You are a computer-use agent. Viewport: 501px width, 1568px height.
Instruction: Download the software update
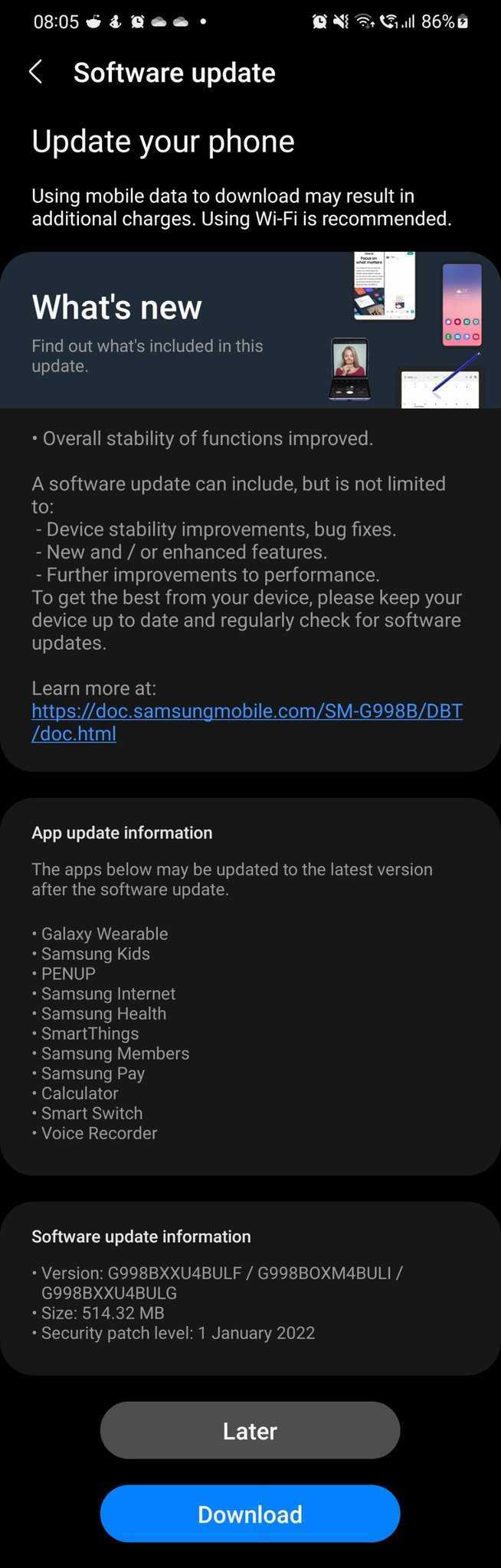250,1514
